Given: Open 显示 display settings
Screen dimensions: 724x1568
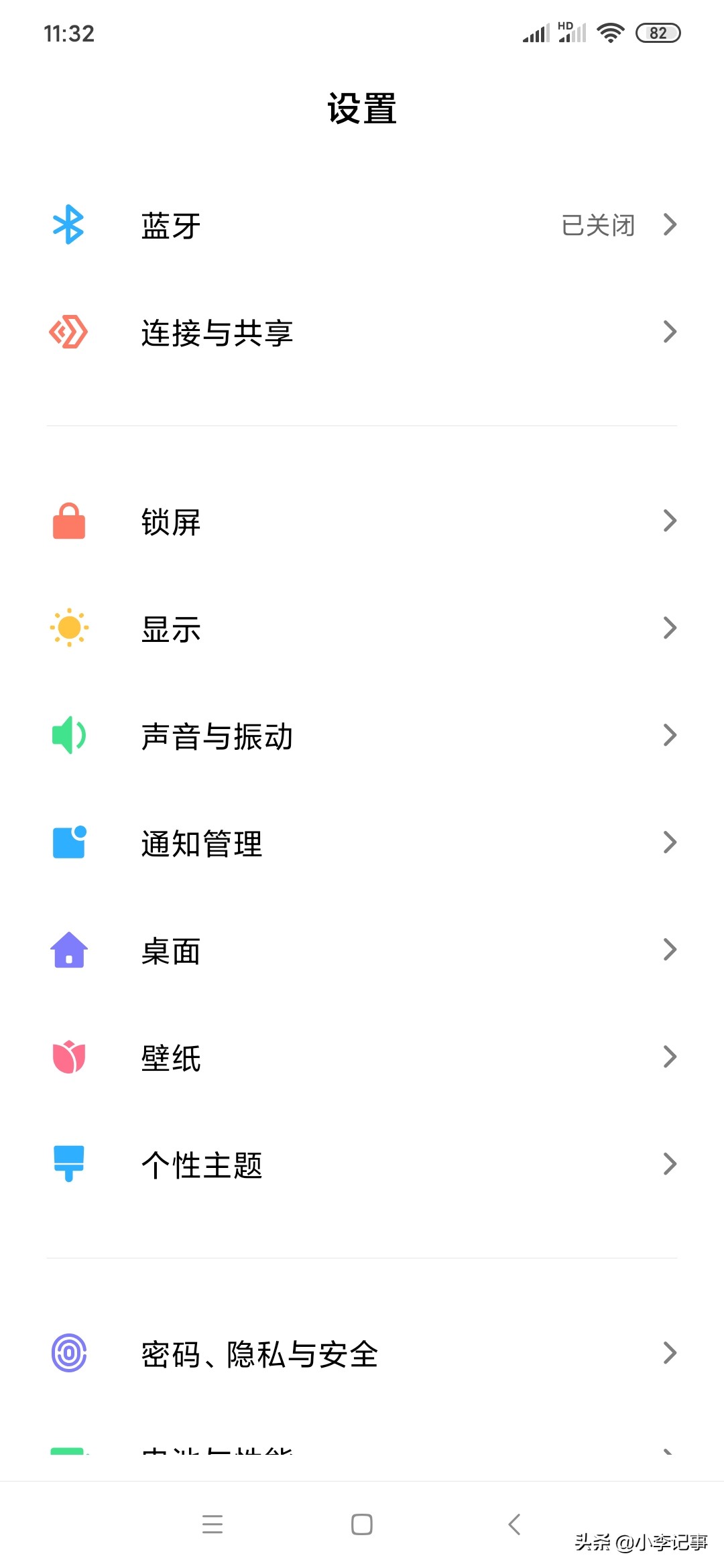Looking at the screenshot, I should click(362, 629).
